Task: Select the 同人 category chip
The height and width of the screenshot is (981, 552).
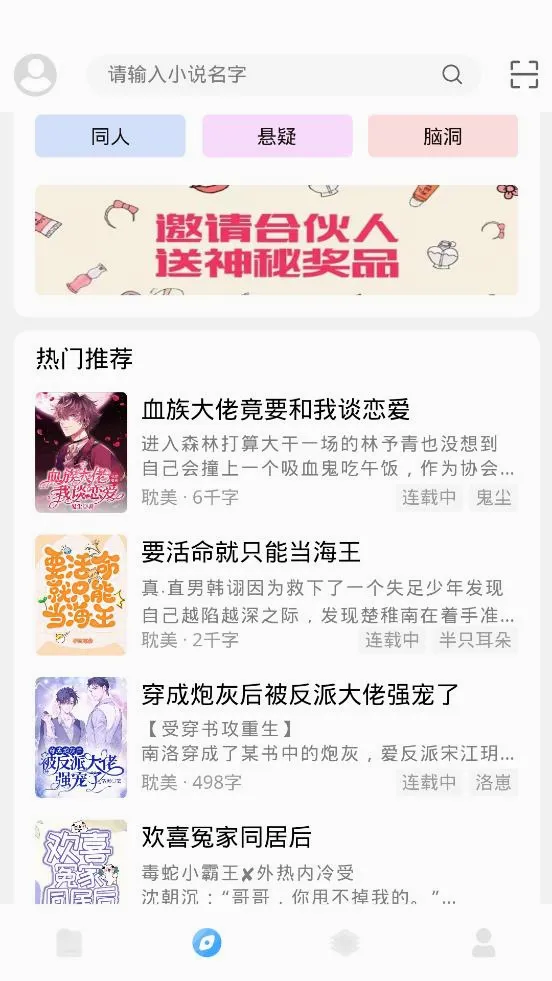Action: 110,136
